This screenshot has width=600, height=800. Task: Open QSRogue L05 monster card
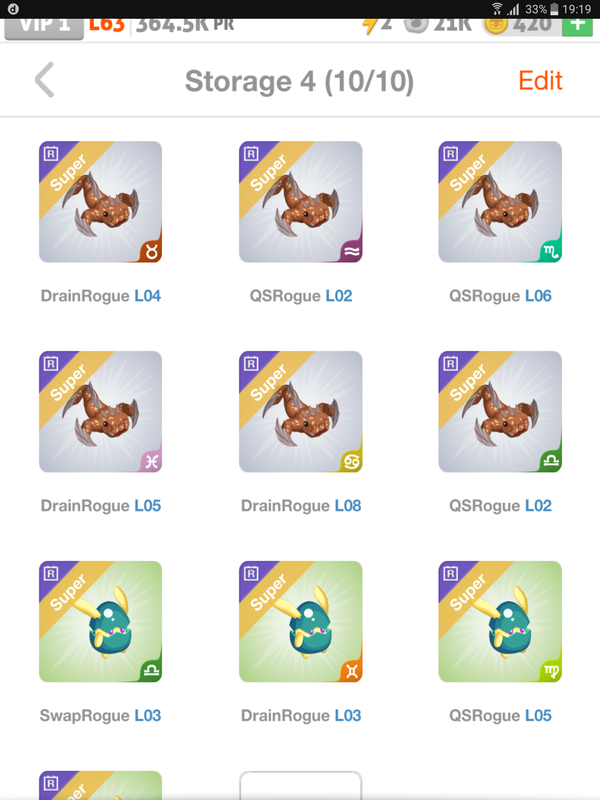click(500, 622)
